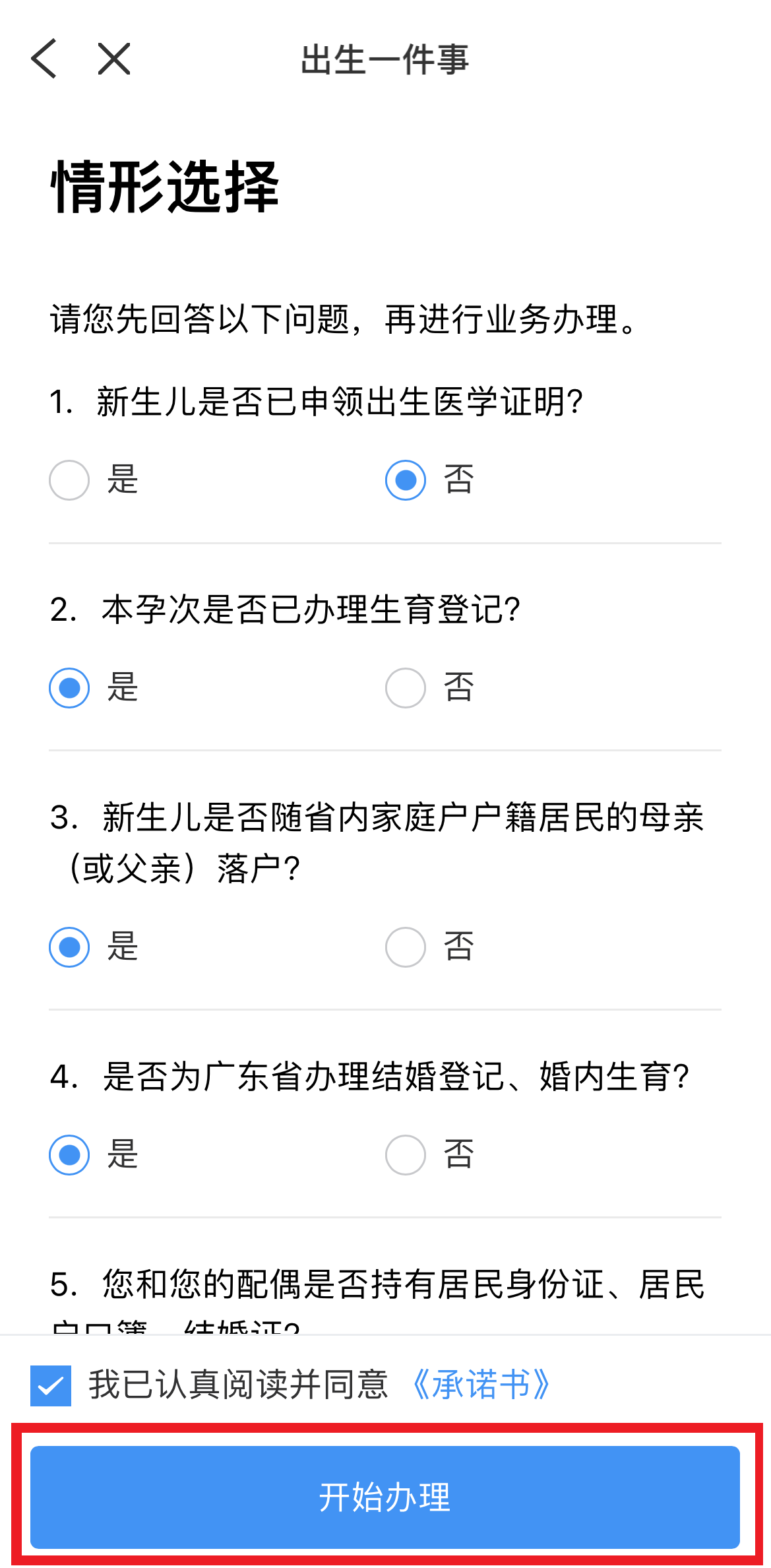Screen dimensions: 771x1568
Task: Select 是 for question 2 生育登记
Action: point(69,688)
